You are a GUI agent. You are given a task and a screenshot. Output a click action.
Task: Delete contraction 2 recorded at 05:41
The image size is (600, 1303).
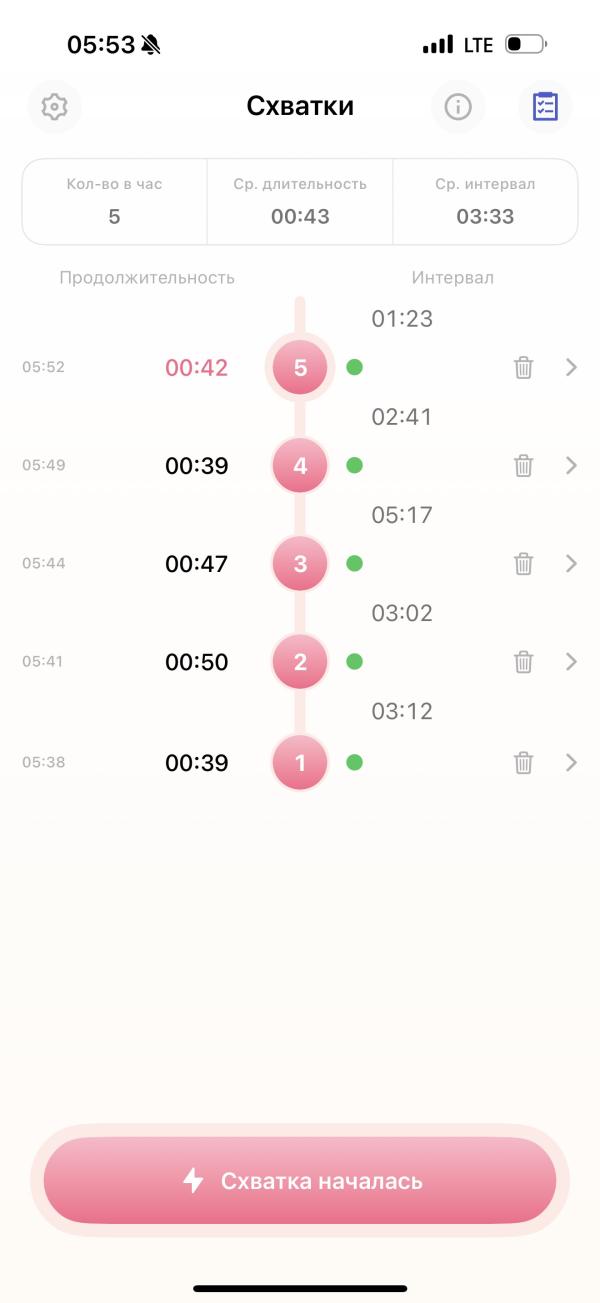click(523, 661)
